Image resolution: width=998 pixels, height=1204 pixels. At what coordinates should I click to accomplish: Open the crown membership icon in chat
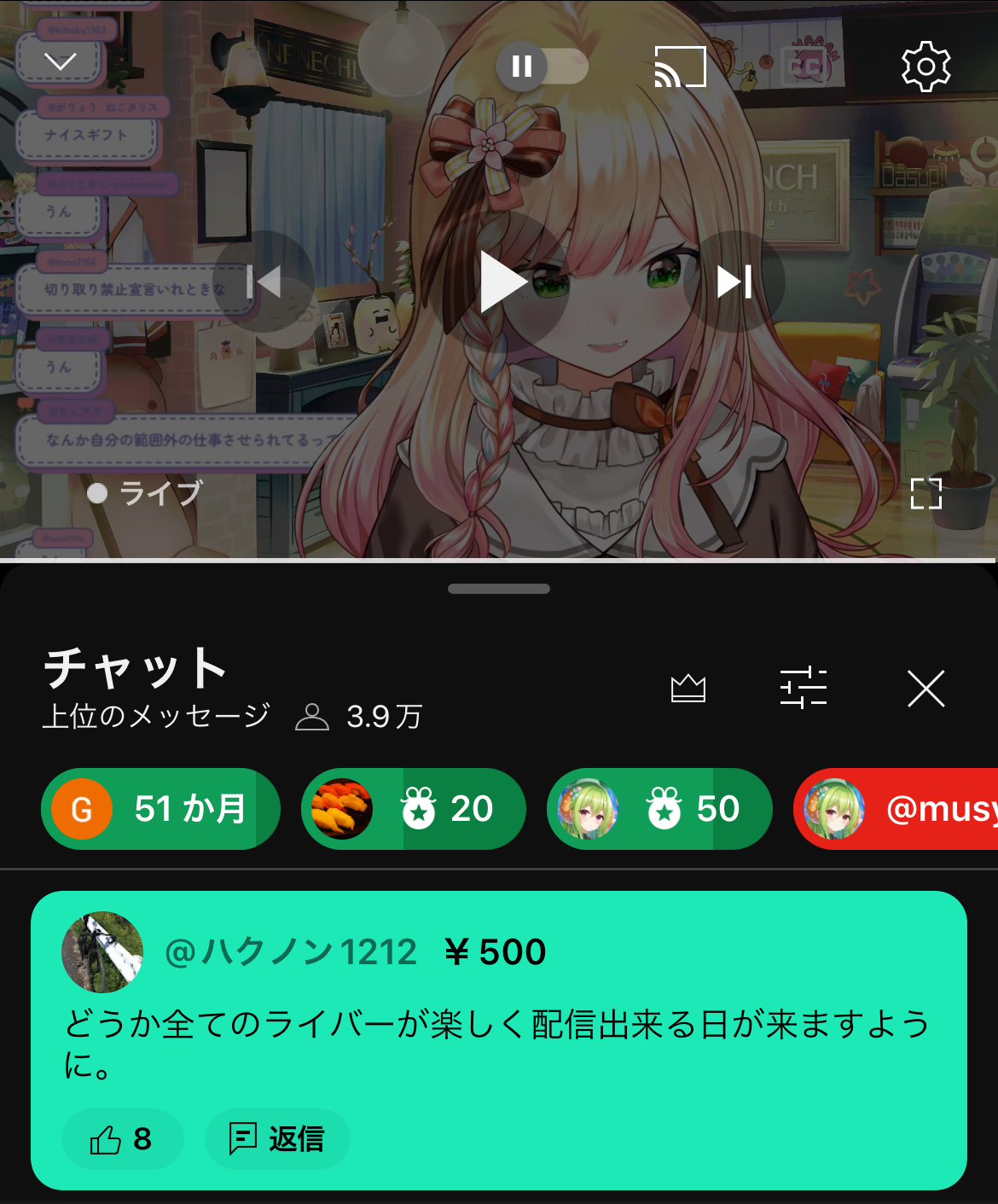pos(688,688)
